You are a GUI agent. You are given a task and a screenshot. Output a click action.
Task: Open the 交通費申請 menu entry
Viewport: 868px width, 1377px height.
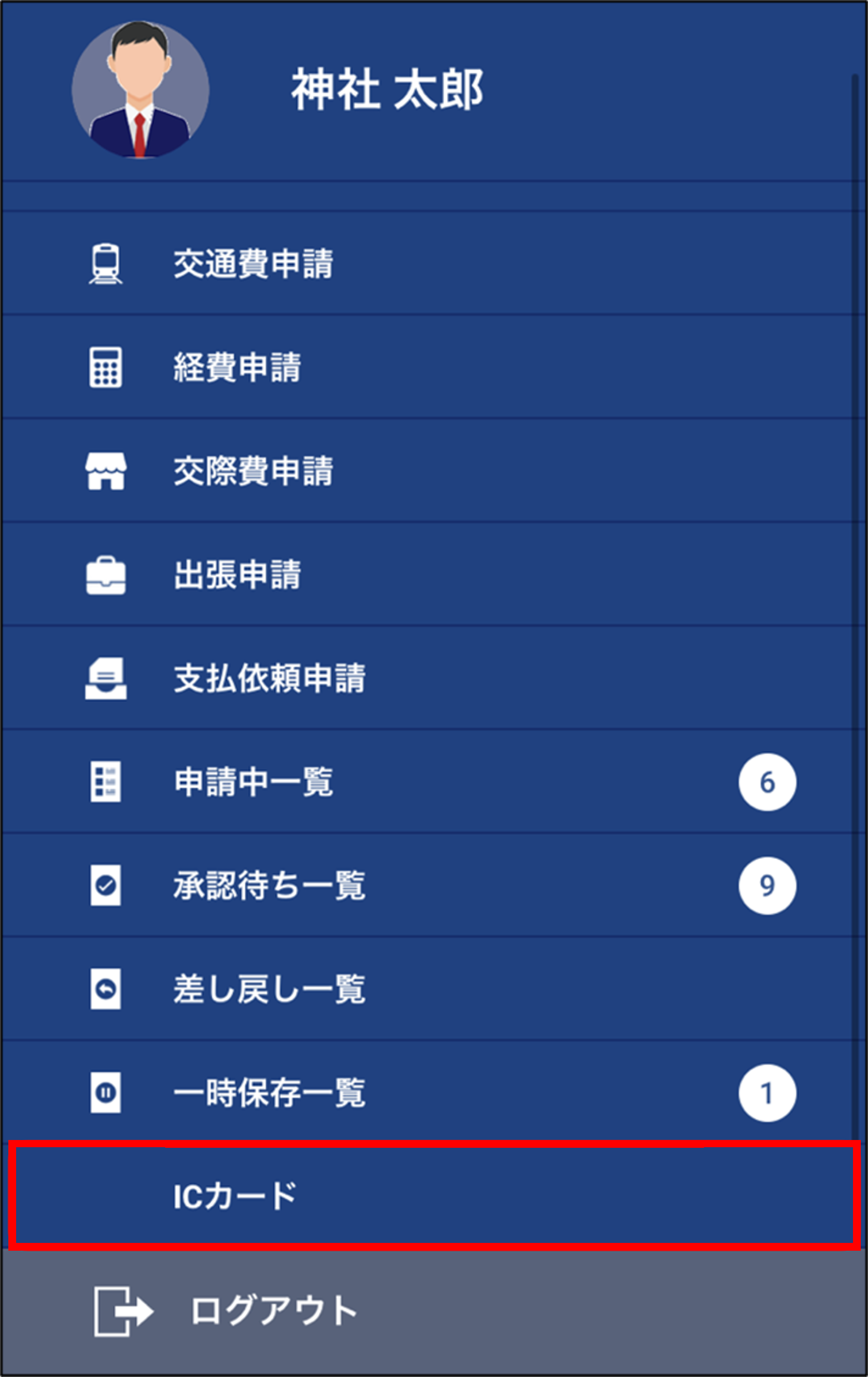point(254,264)
